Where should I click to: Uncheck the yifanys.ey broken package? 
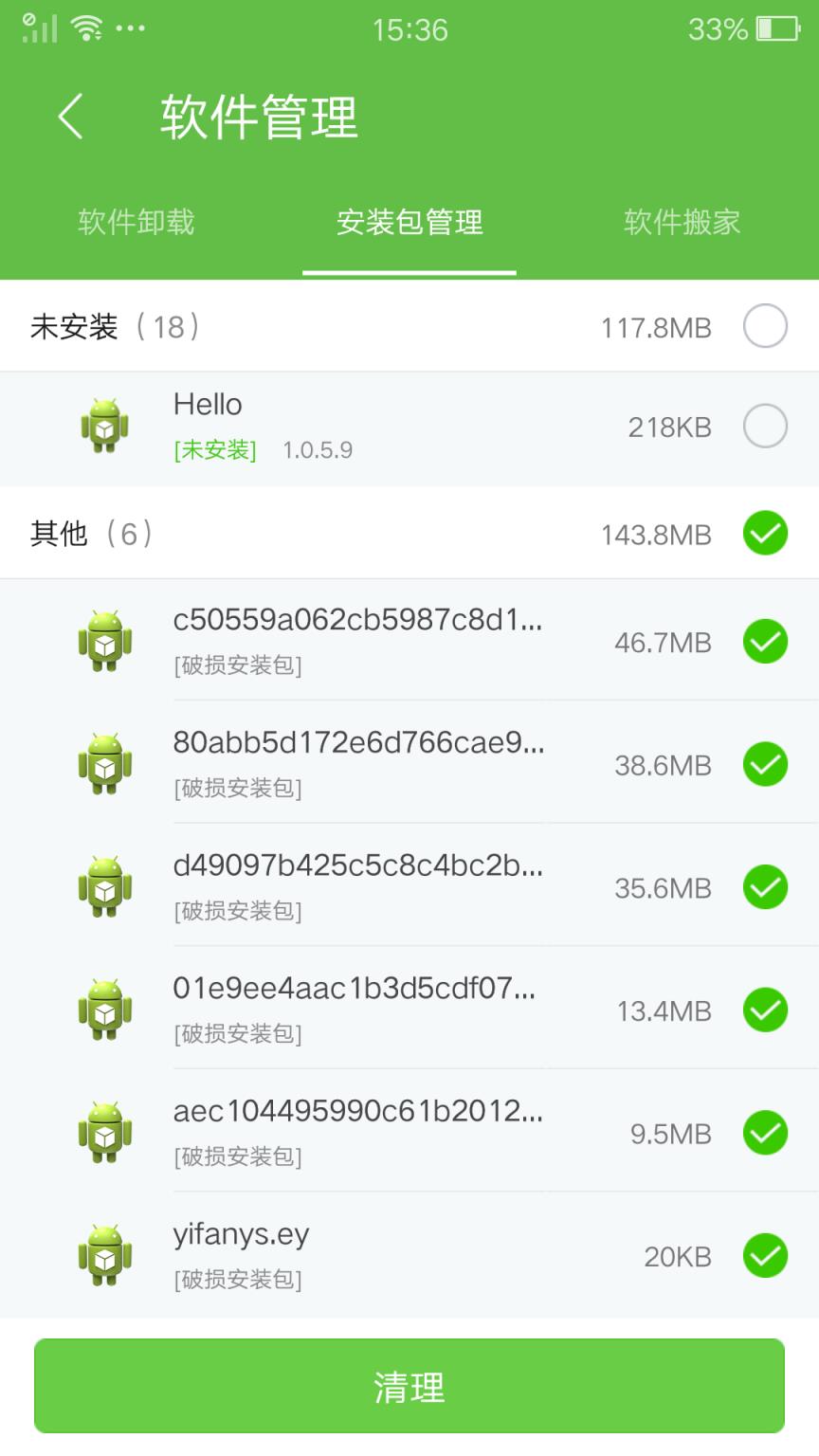(x=765, y=1255)
